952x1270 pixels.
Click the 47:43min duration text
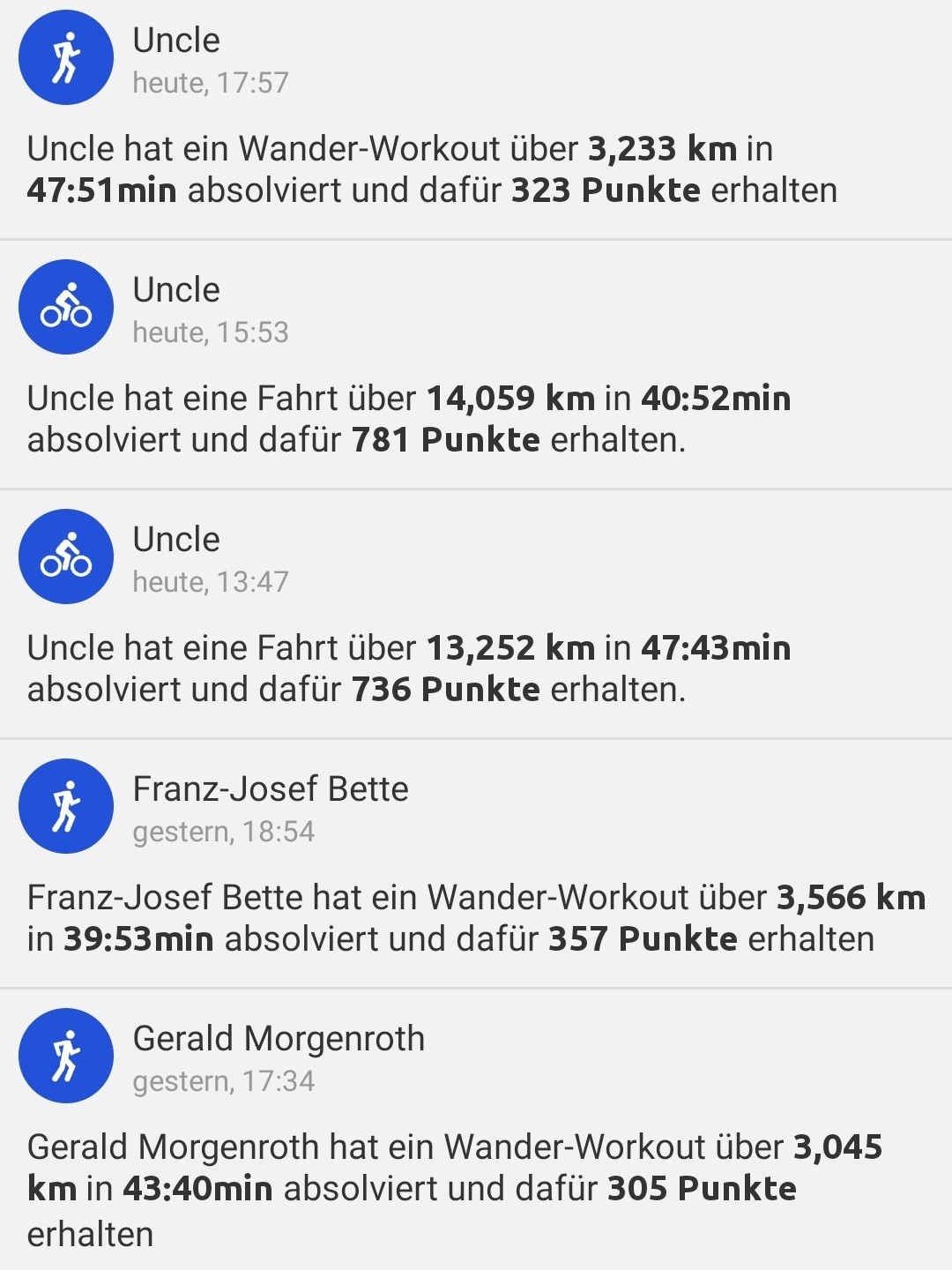point(718,647)
